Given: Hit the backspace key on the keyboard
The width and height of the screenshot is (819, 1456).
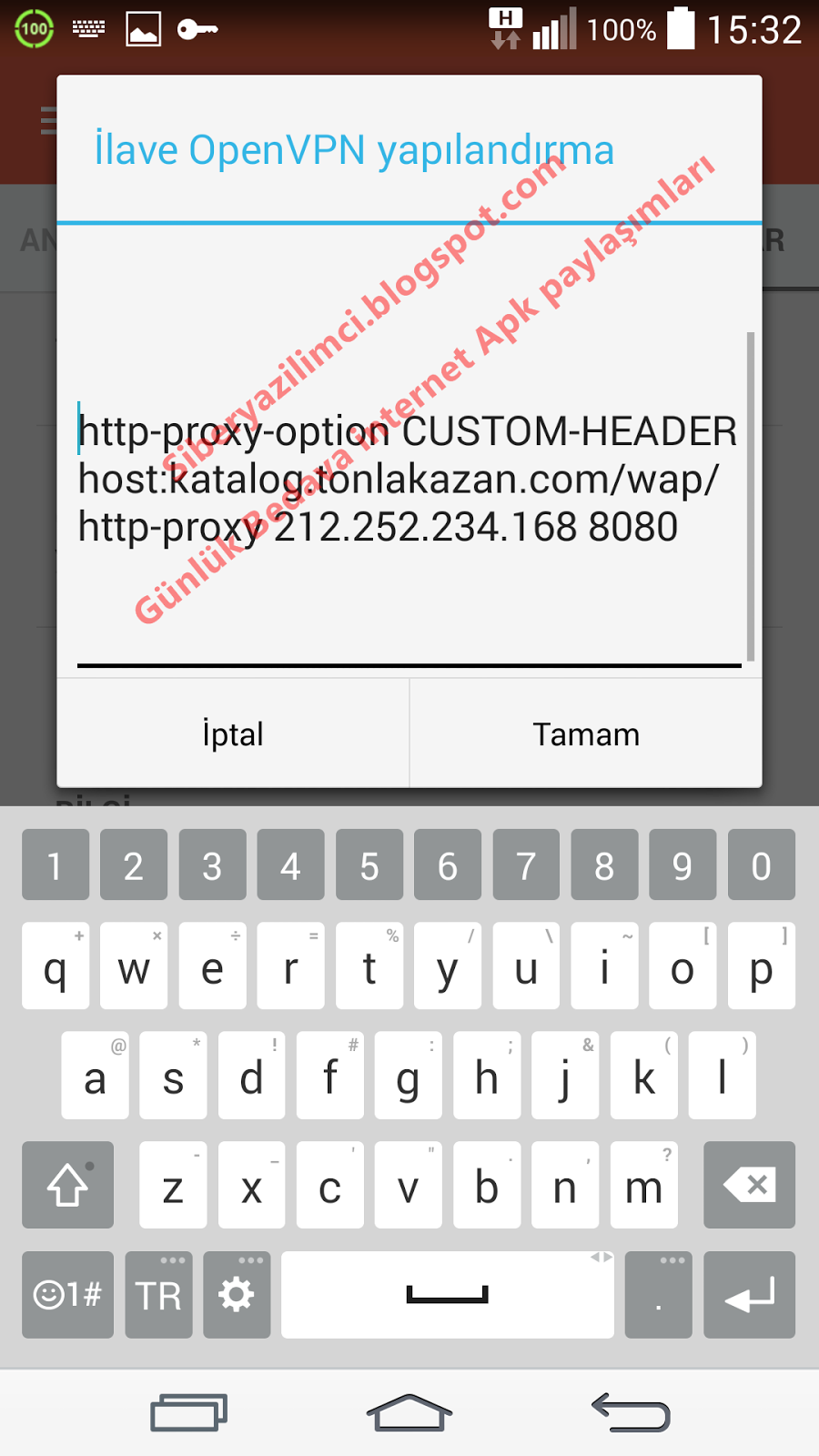Looking at the screenshot, I should coord(749,1185).
